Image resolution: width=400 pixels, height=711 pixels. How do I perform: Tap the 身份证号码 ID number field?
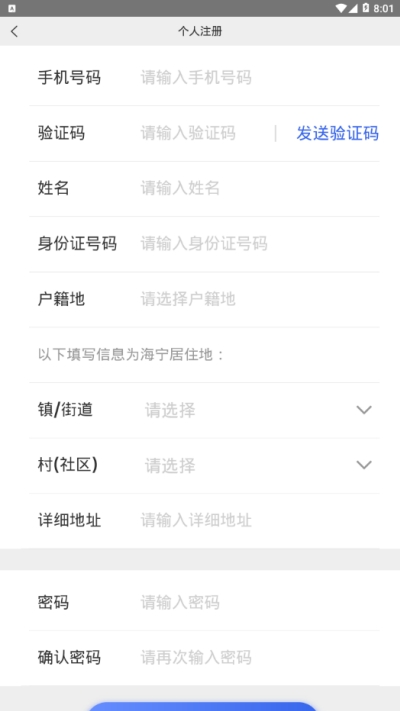click(259, 243)
